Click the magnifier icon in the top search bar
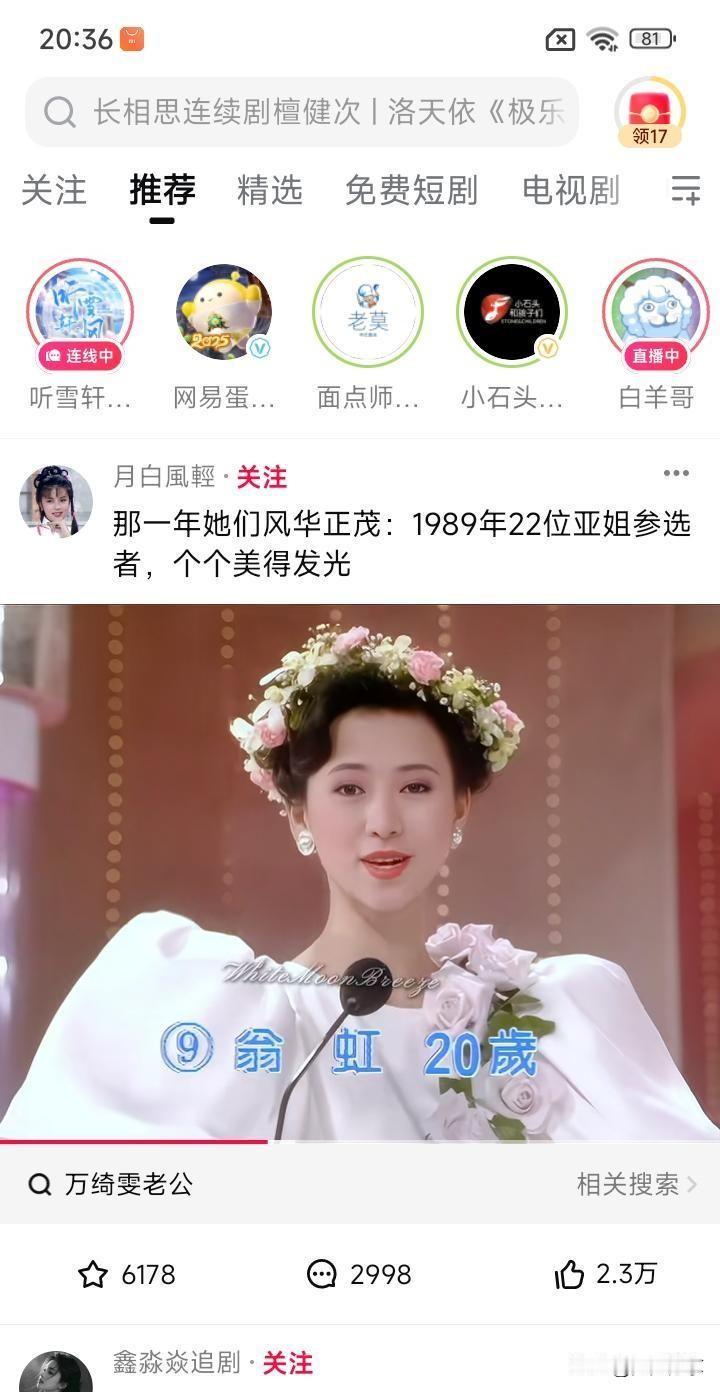The height and width of the screenshot is (1392, 720). (60, 114)
